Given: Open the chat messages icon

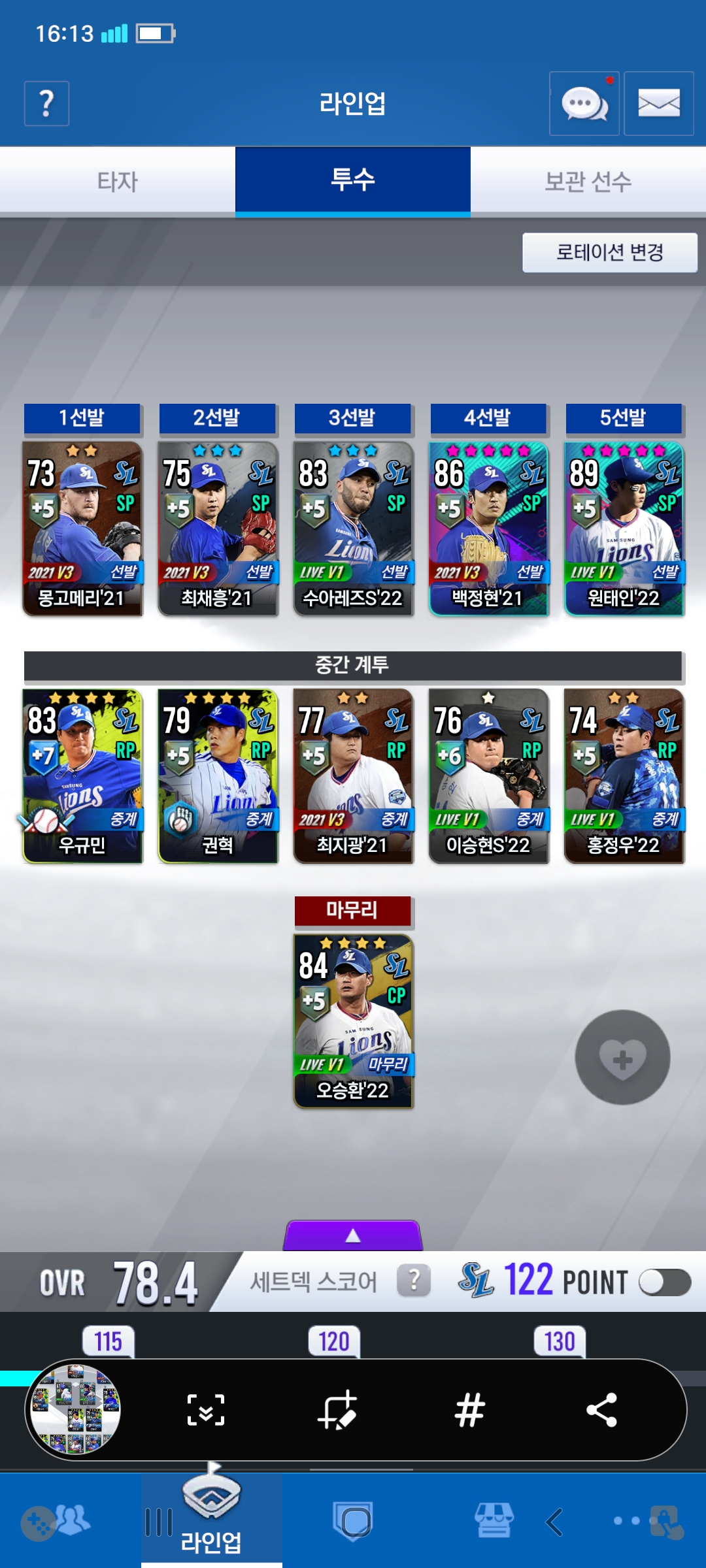Looking at the screenshot, I should pyautogui.click(x=584, y=103).
